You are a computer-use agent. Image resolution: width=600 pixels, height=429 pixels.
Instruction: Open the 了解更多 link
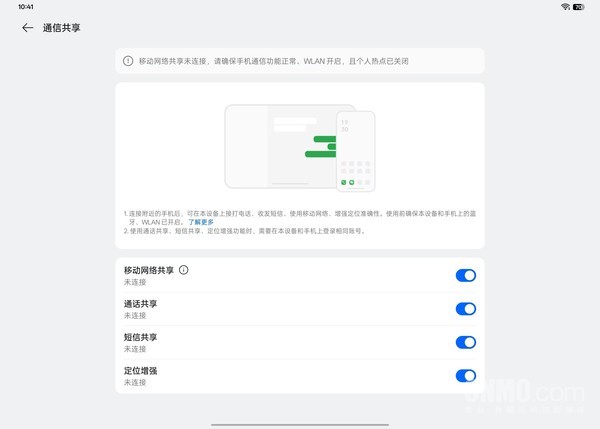[201, 222]
